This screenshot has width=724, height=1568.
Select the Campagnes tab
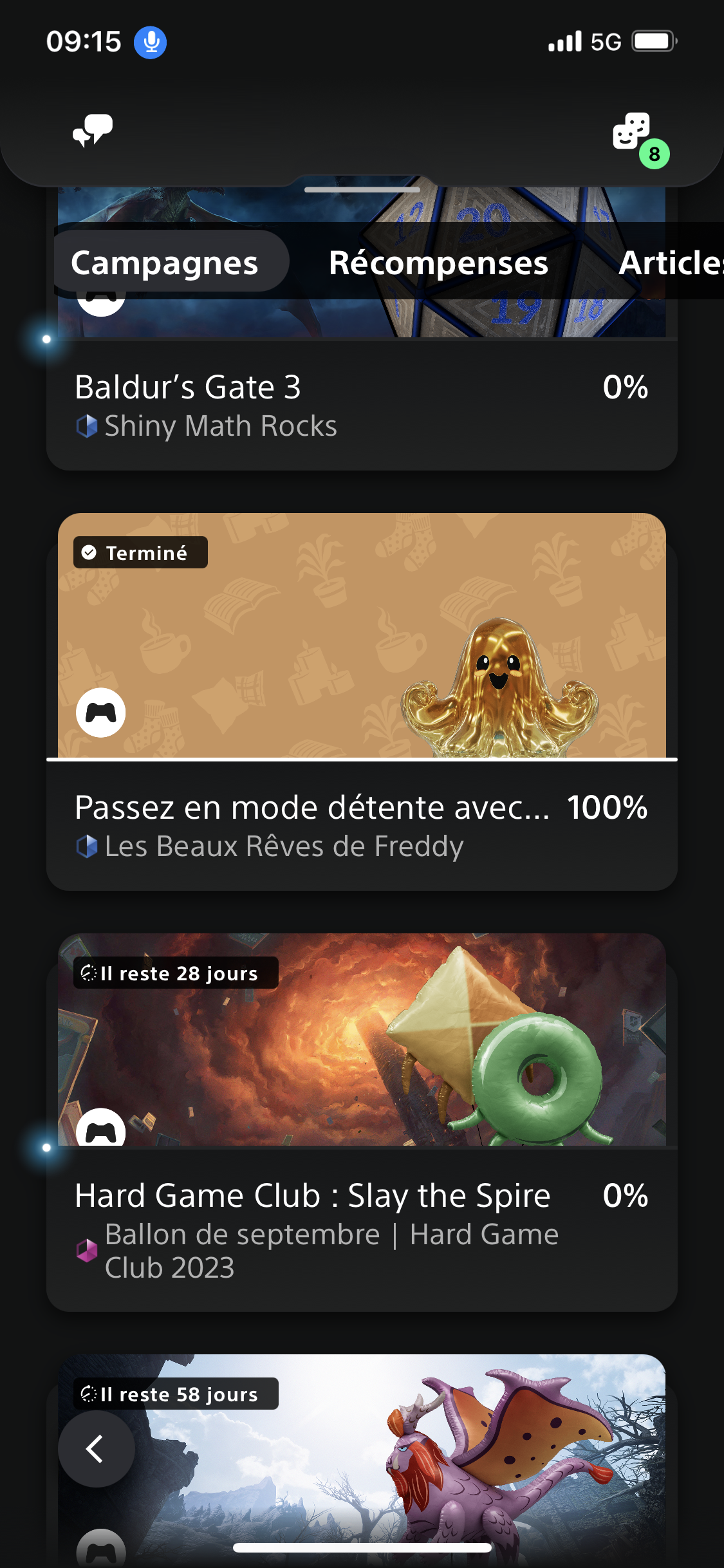(x=165, y=263)
